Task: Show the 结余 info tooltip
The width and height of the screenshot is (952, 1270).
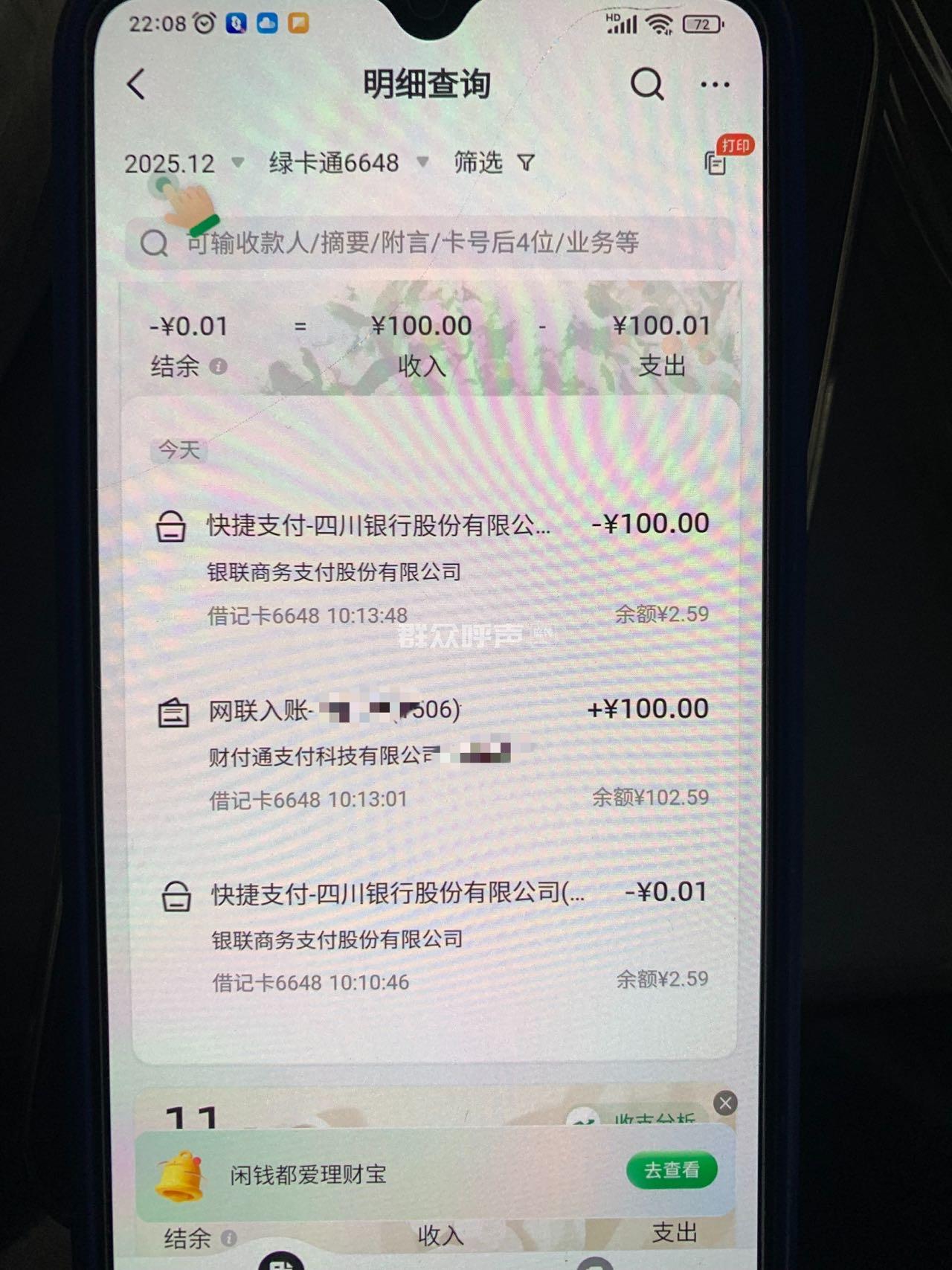Action: pyautogui.click(x=218, y=366)
